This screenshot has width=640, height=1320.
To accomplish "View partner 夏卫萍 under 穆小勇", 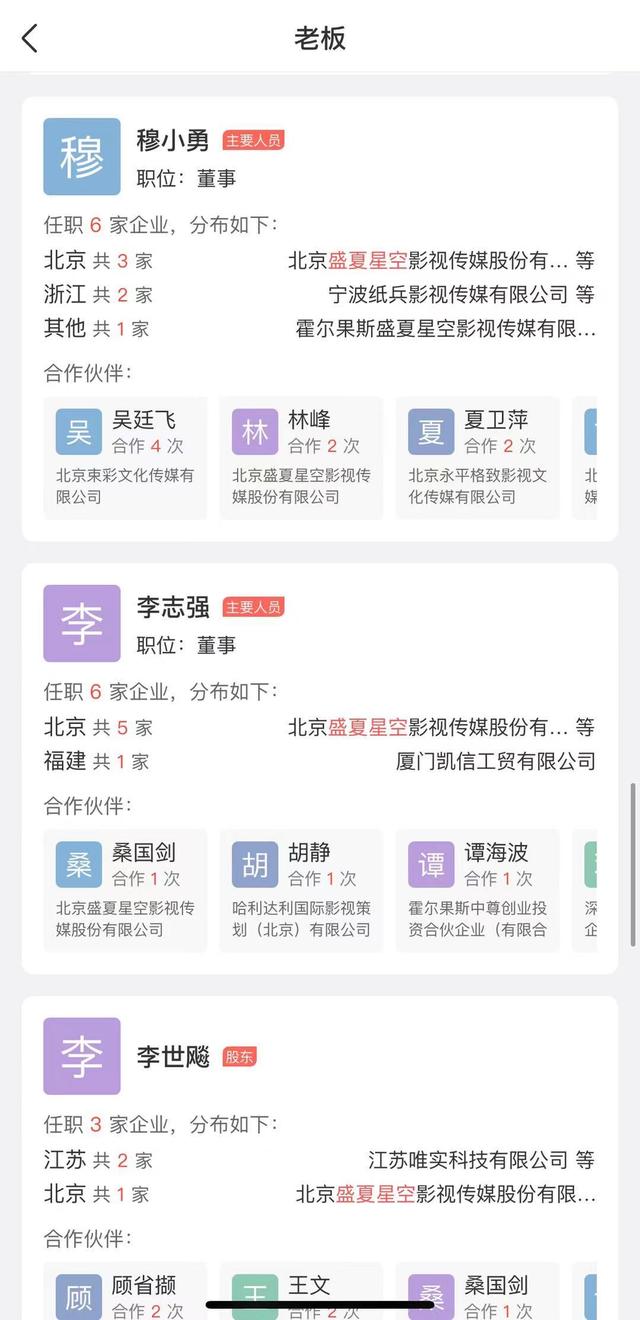I will [477, 457].
